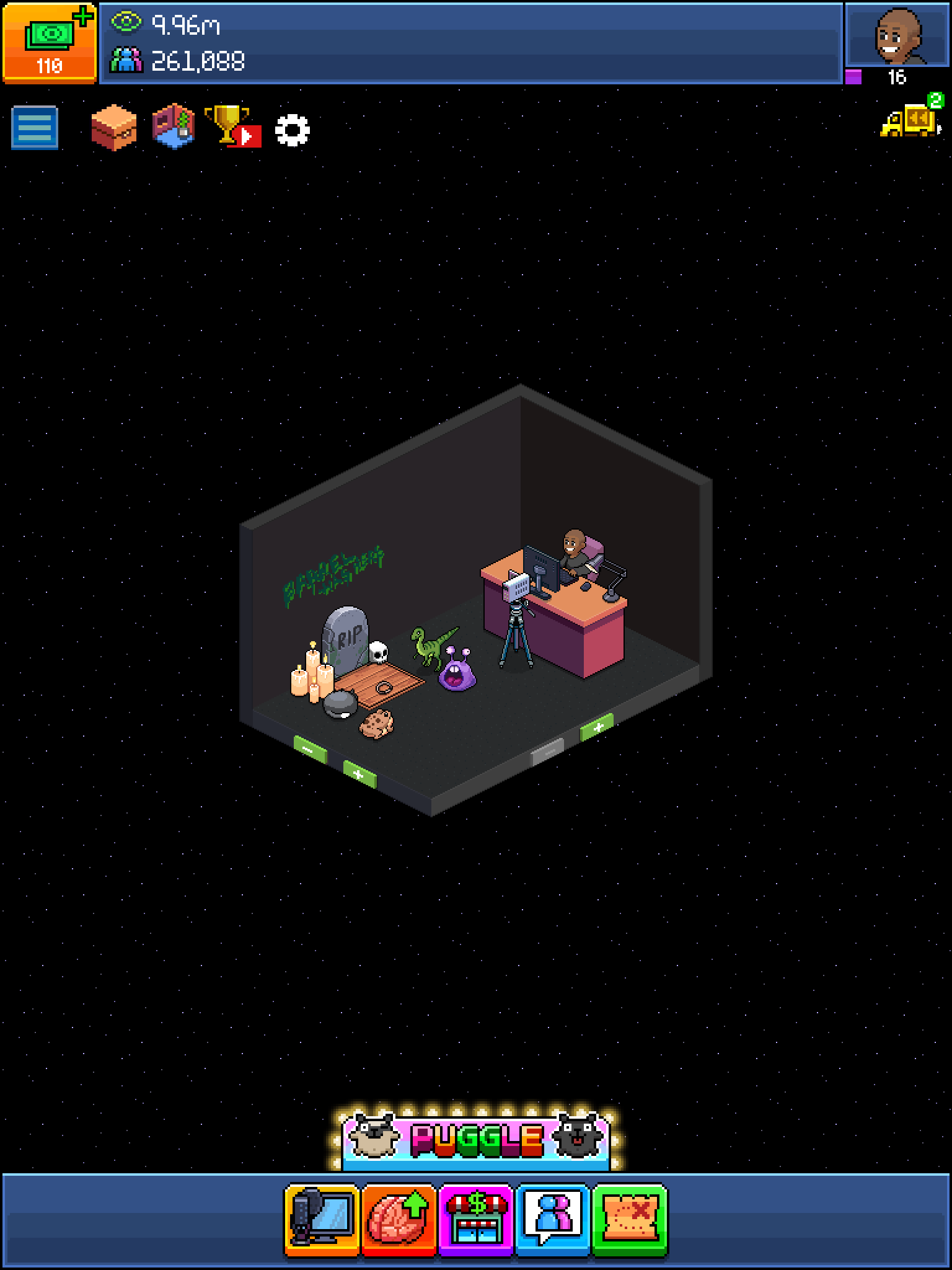
Task: Tap the green minus room button
Action: (309, 750)
